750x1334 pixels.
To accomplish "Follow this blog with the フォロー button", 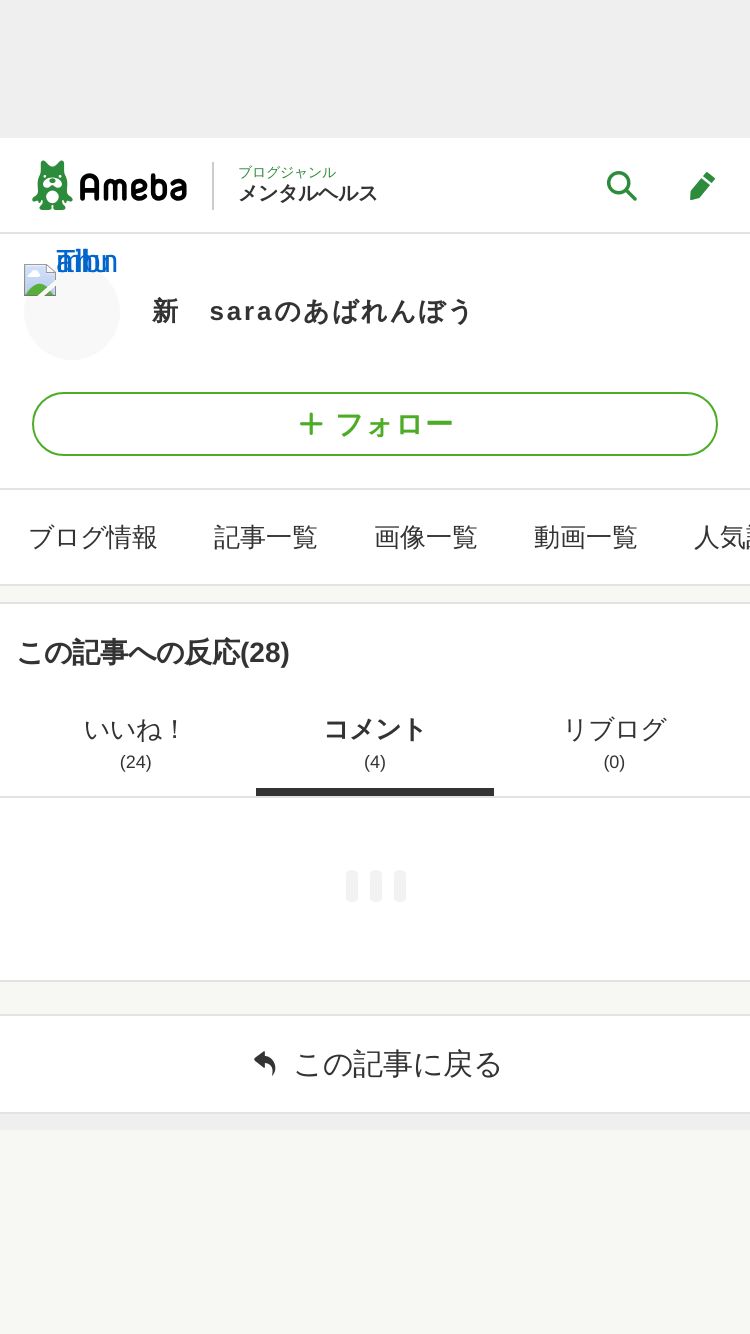I will [x=375, y=424].
